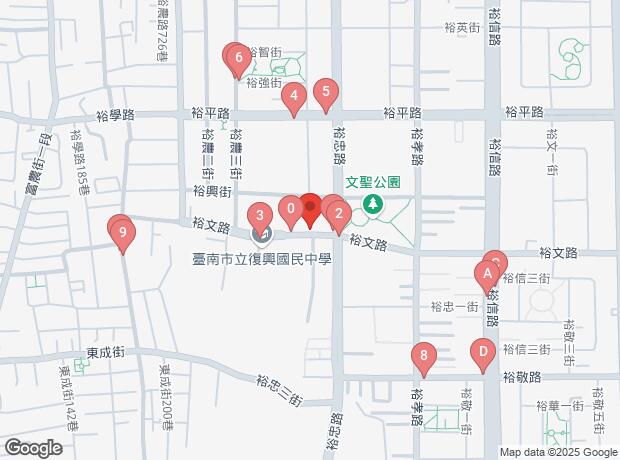Select map marker number 3
This screenshot has height=460, width=620.
click(x=260, y=214)
